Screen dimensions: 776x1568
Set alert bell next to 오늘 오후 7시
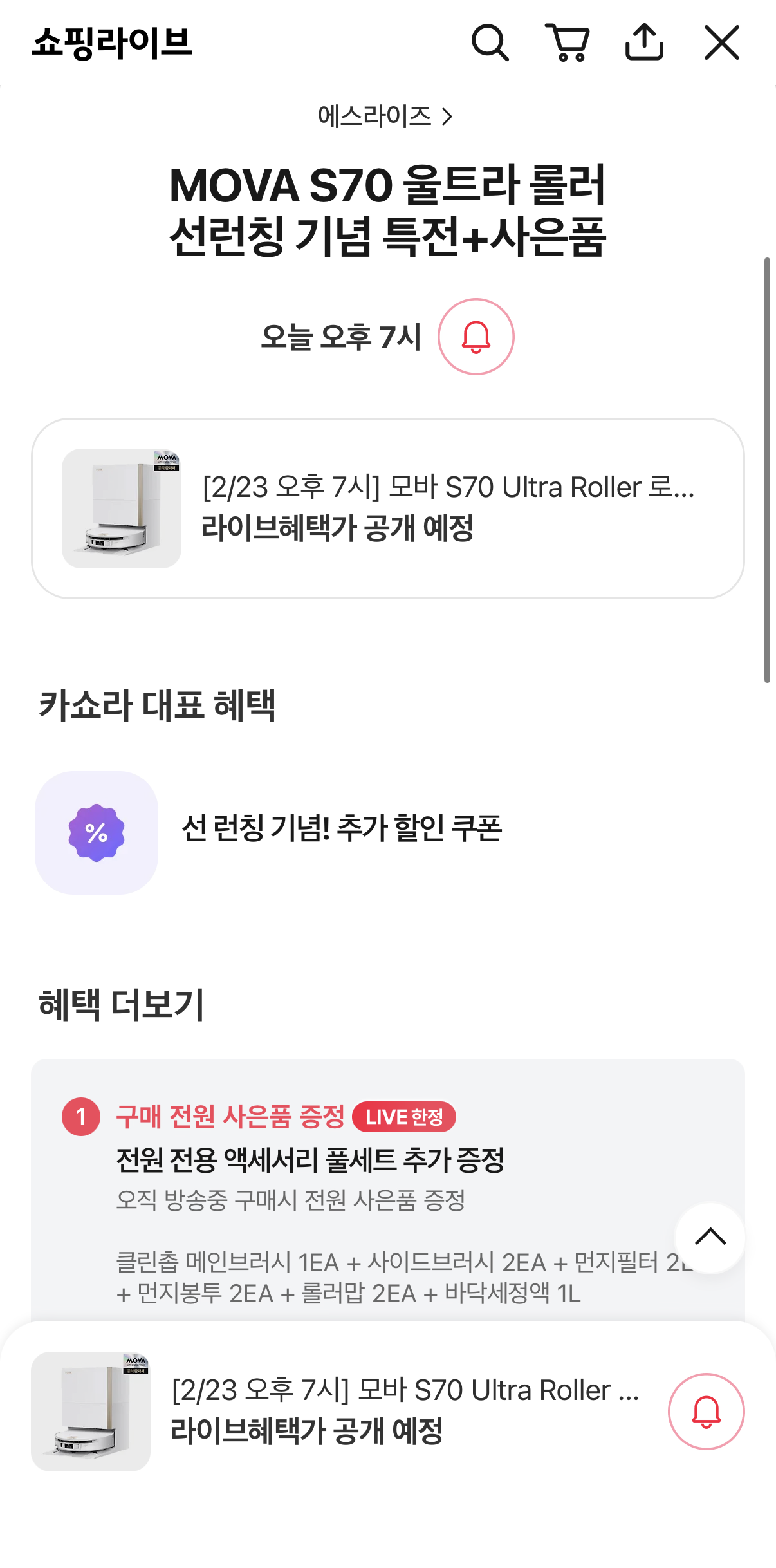[x=476, y=337]
